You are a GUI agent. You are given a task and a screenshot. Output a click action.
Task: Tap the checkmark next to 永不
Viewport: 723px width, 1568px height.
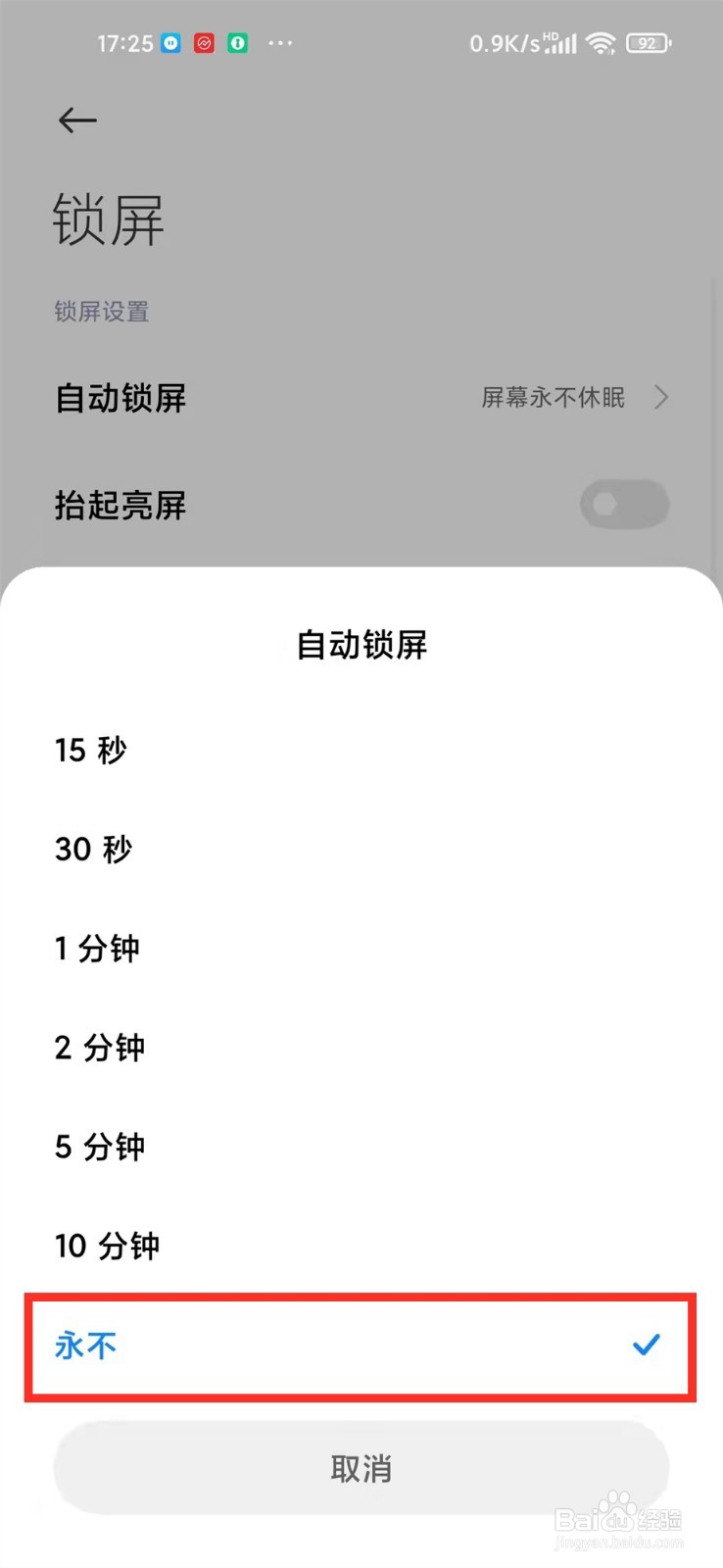(x=647, y=1346)
